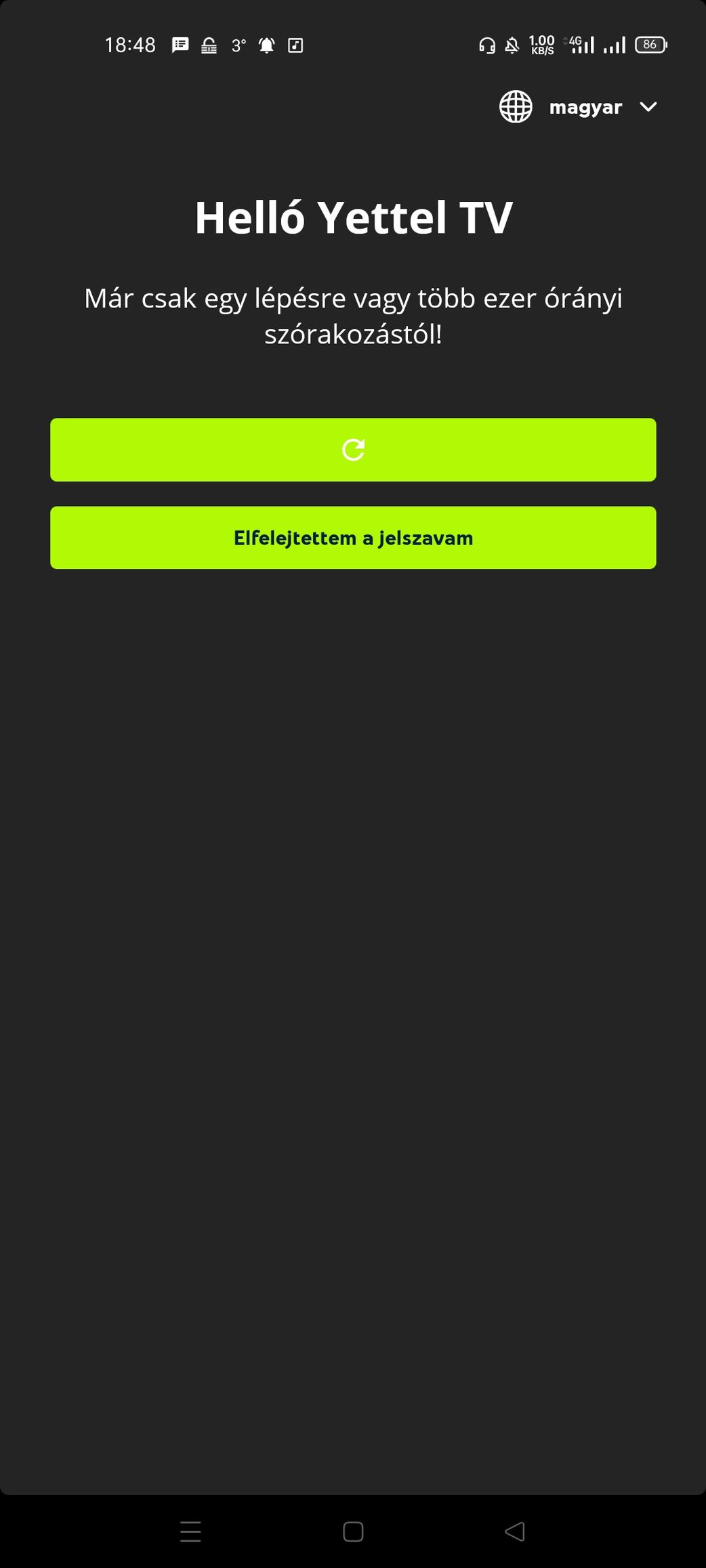Tap Elfelejtettem a jelszavam button
706x1568 pixels.
point(353,538)
